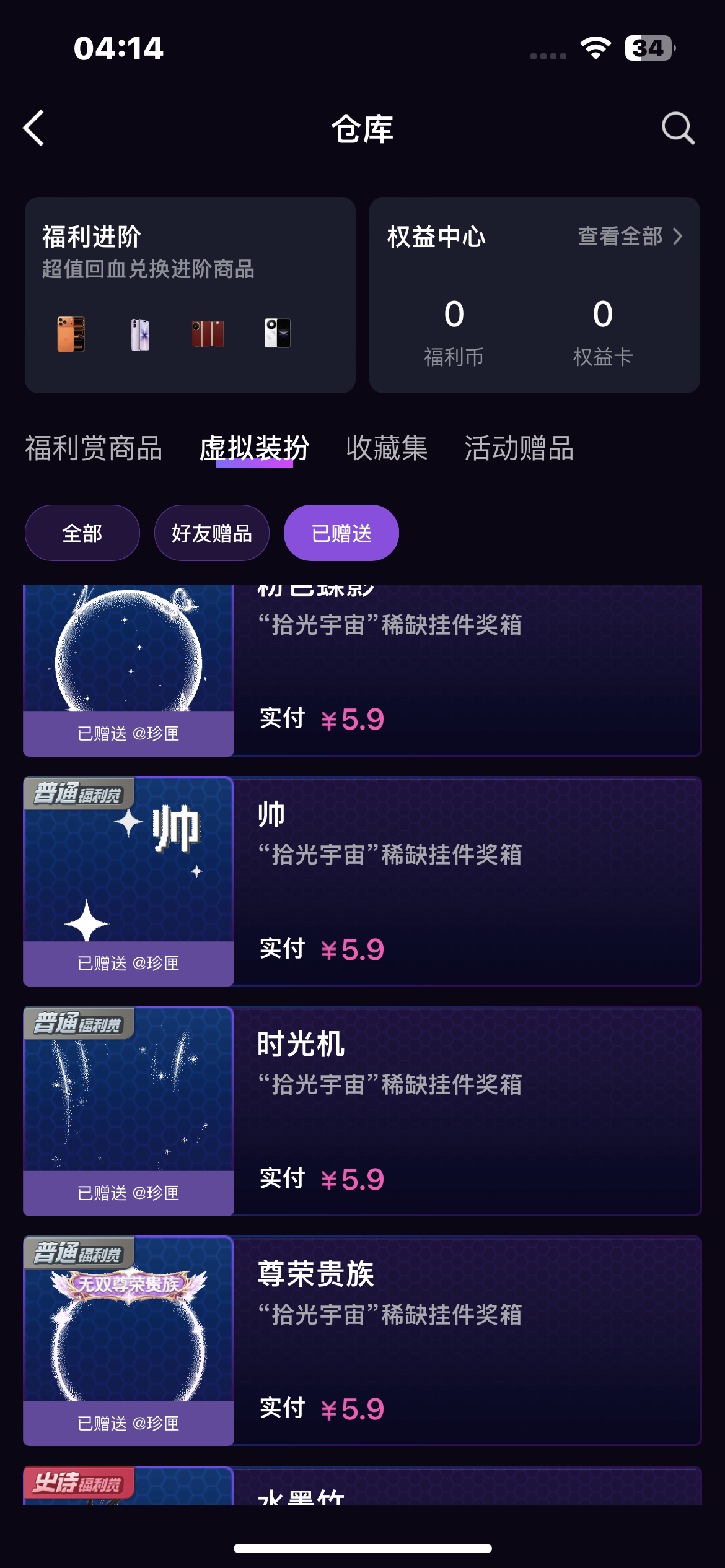This screenshot has height=1568, width=725.
Task: Switch to the 福利赏商品 tab
Action: 94,448
